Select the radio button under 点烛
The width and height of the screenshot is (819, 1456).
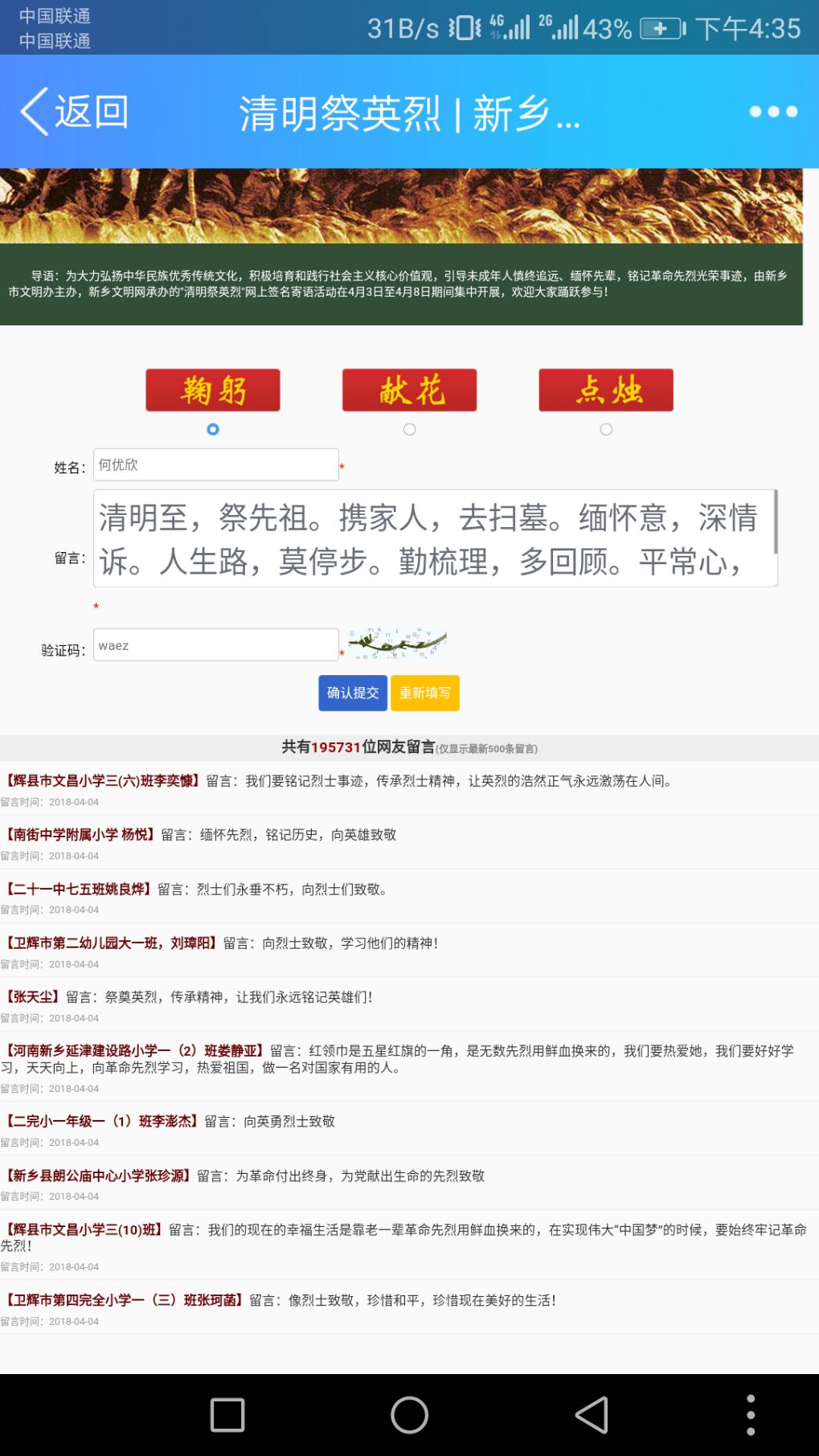[606, 429]
